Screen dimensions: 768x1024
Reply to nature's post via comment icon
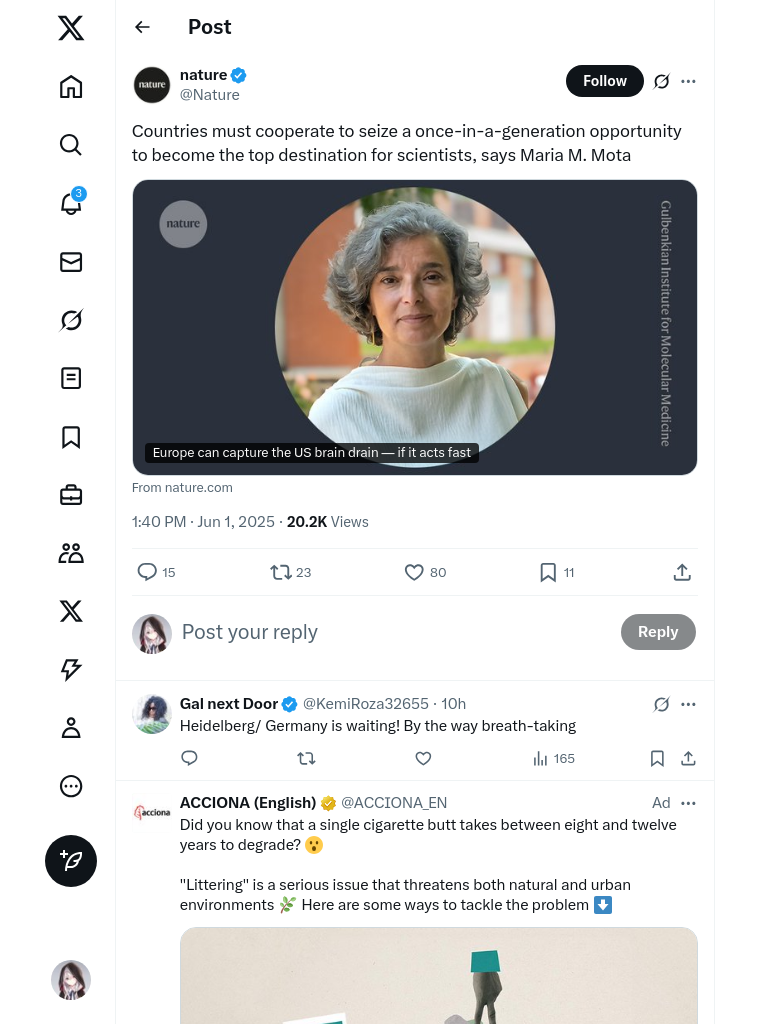[147, 572]
